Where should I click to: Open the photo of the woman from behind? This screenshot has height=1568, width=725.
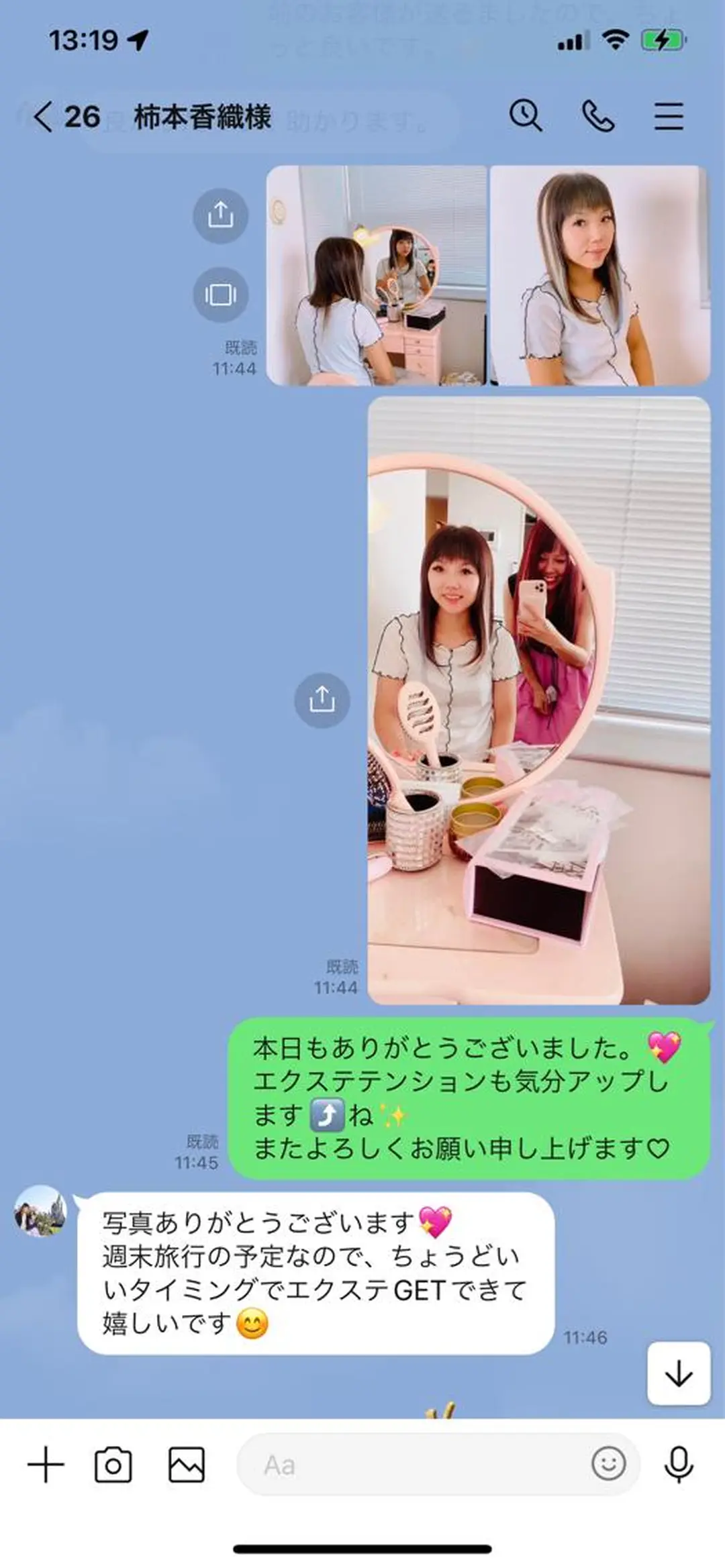(x=377, y=276)
